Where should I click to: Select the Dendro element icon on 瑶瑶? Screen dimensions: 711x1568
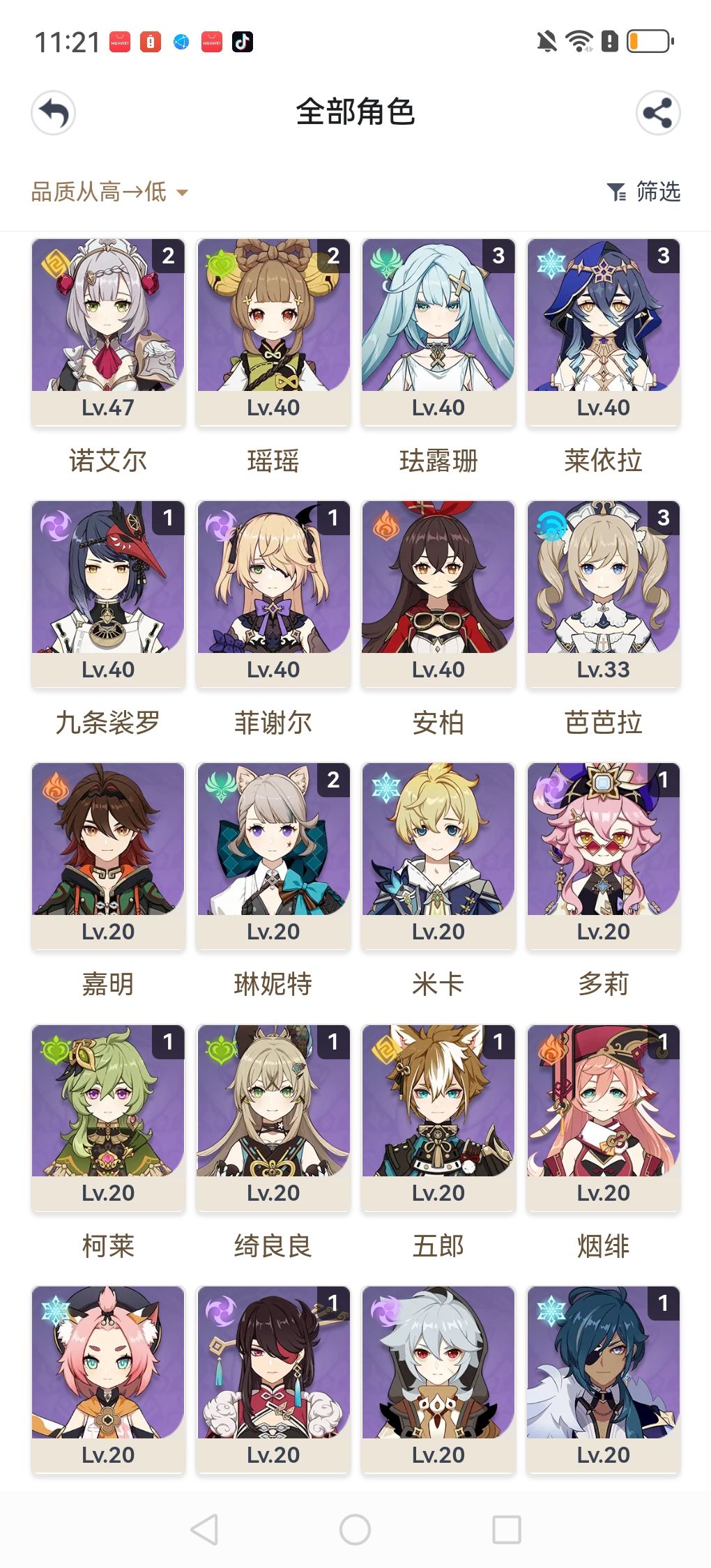[220, 261]
